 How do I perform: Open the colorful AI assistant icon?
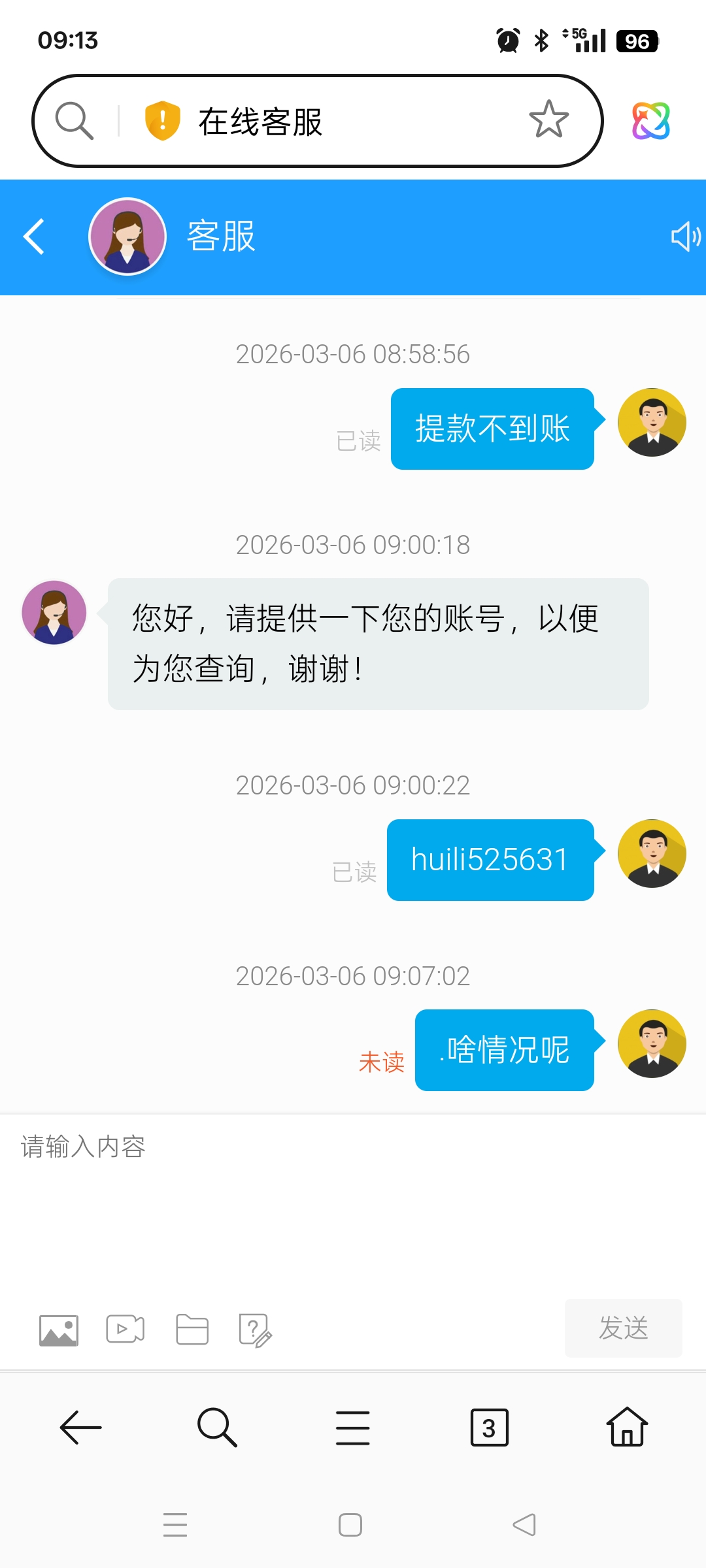coord(650,121)
